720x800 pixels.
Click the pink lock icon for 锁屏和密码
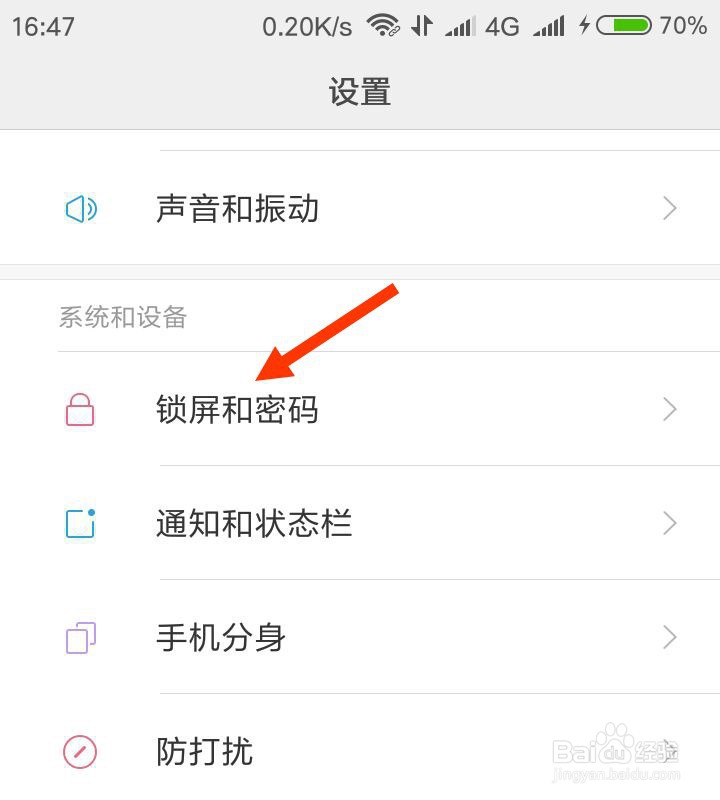point(82,409)
